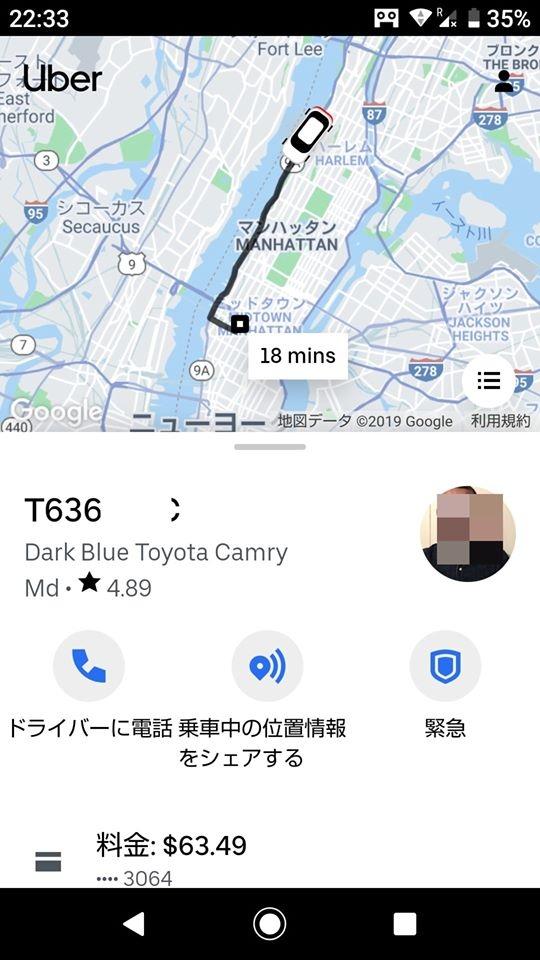Screen dimensions: 540x960
Task: Open the fare payment row $63.49
Action: (x=270, y=860)
